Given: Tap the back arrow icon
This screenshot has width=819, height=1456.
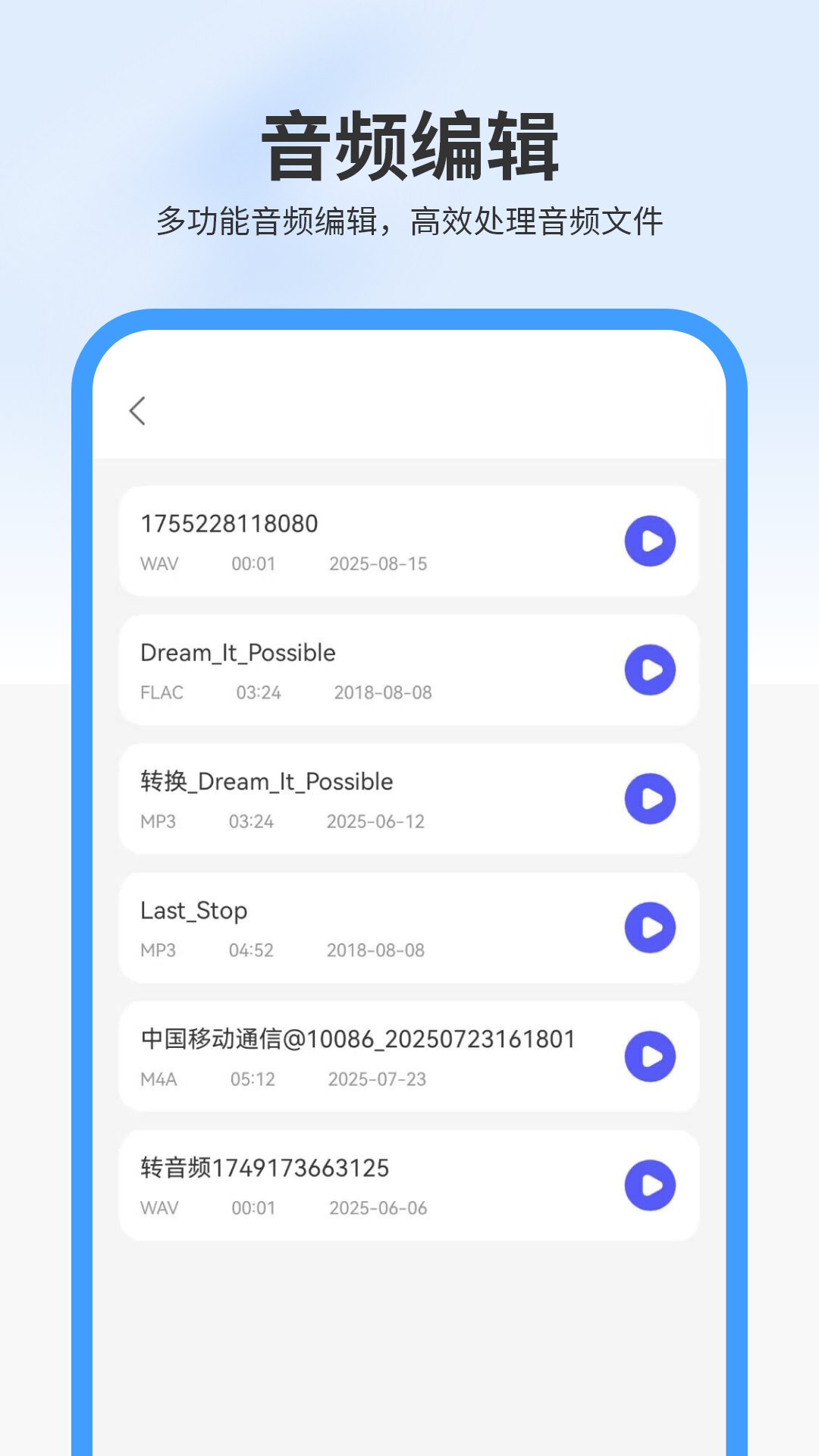Looking at the screenshot, I should coord(137,409).
